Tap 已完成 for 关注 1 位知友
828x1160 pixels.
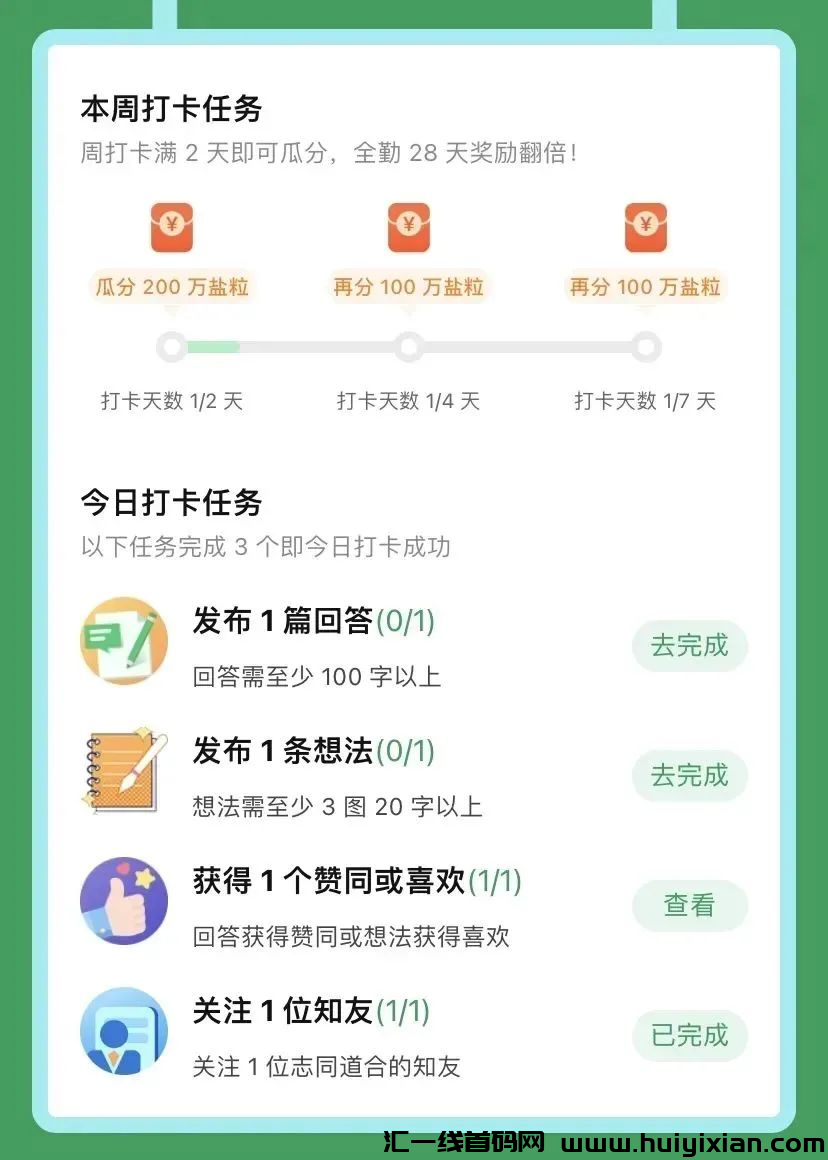click(x=689, y=1036)
